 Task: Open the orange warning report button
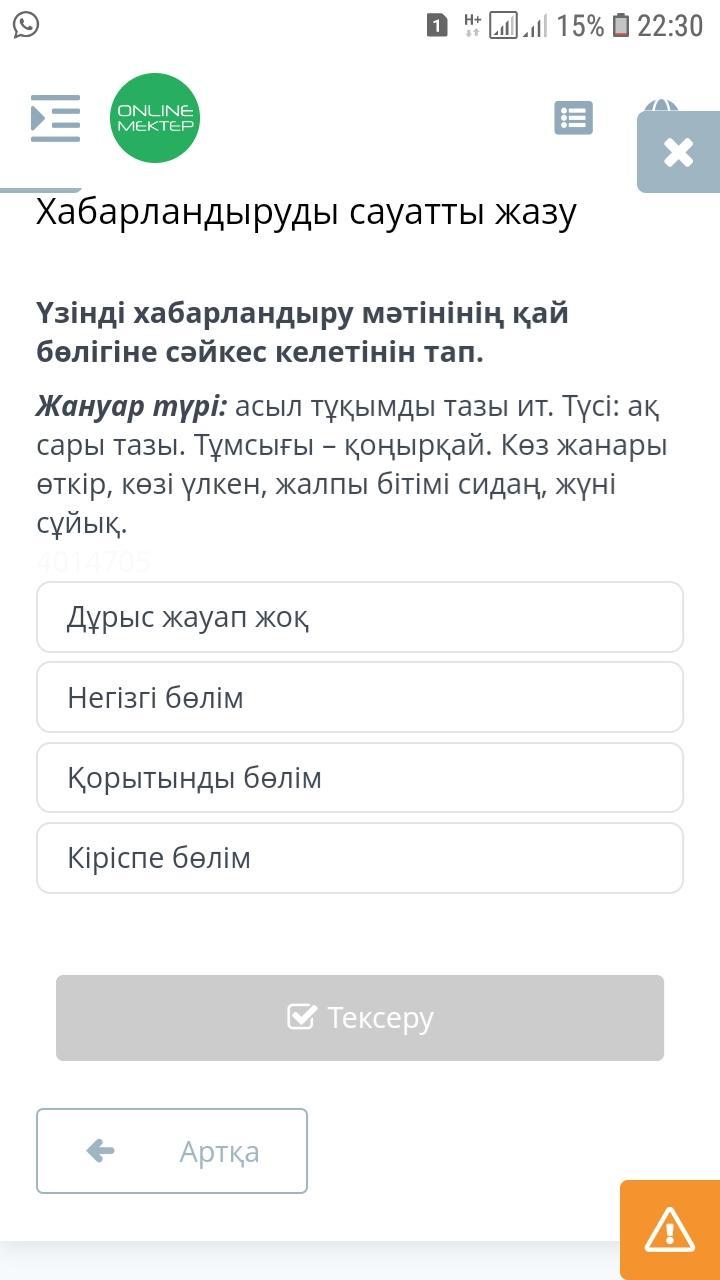click(669, 1229)
